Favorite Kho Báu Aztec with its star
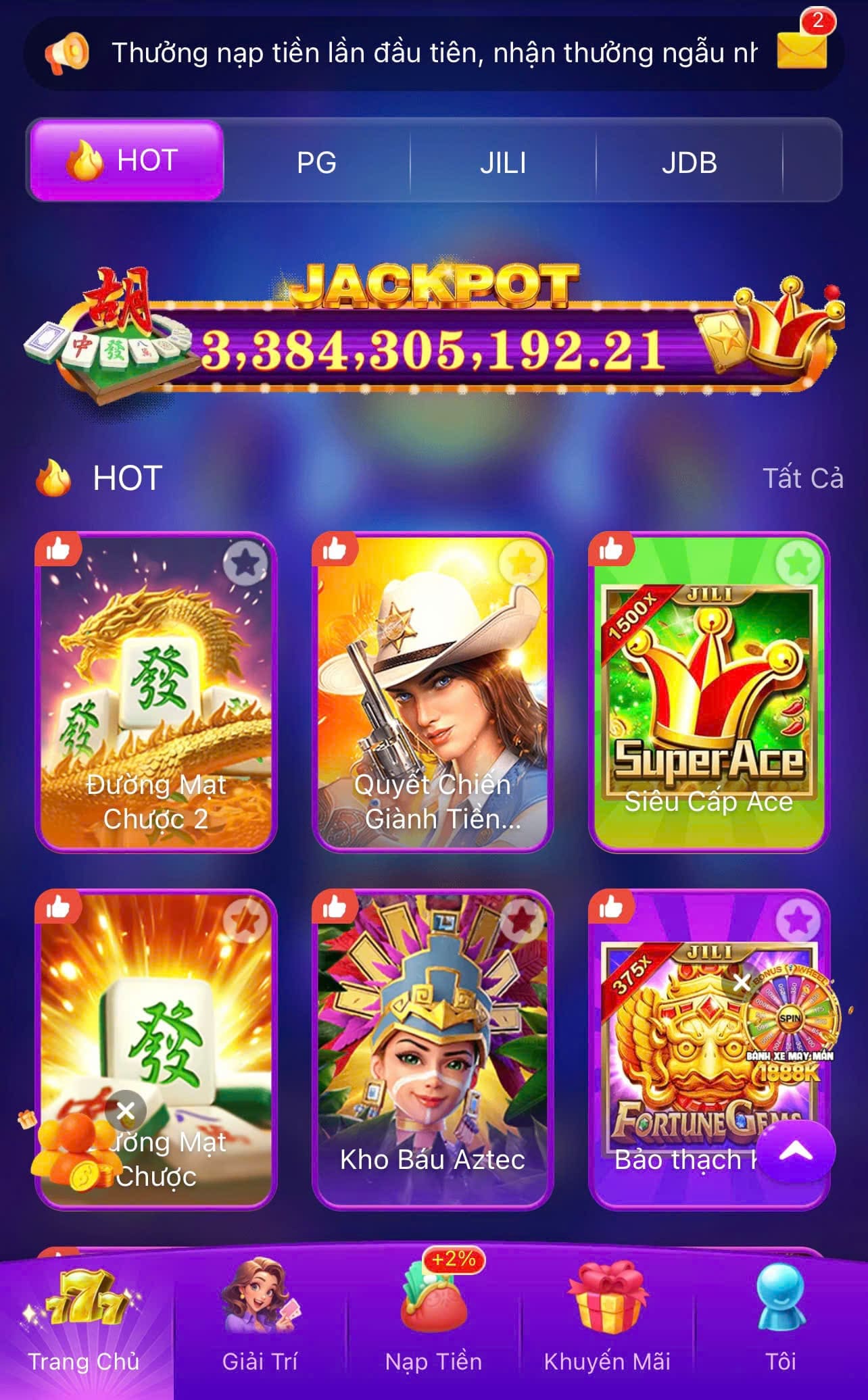 (521, 920)
